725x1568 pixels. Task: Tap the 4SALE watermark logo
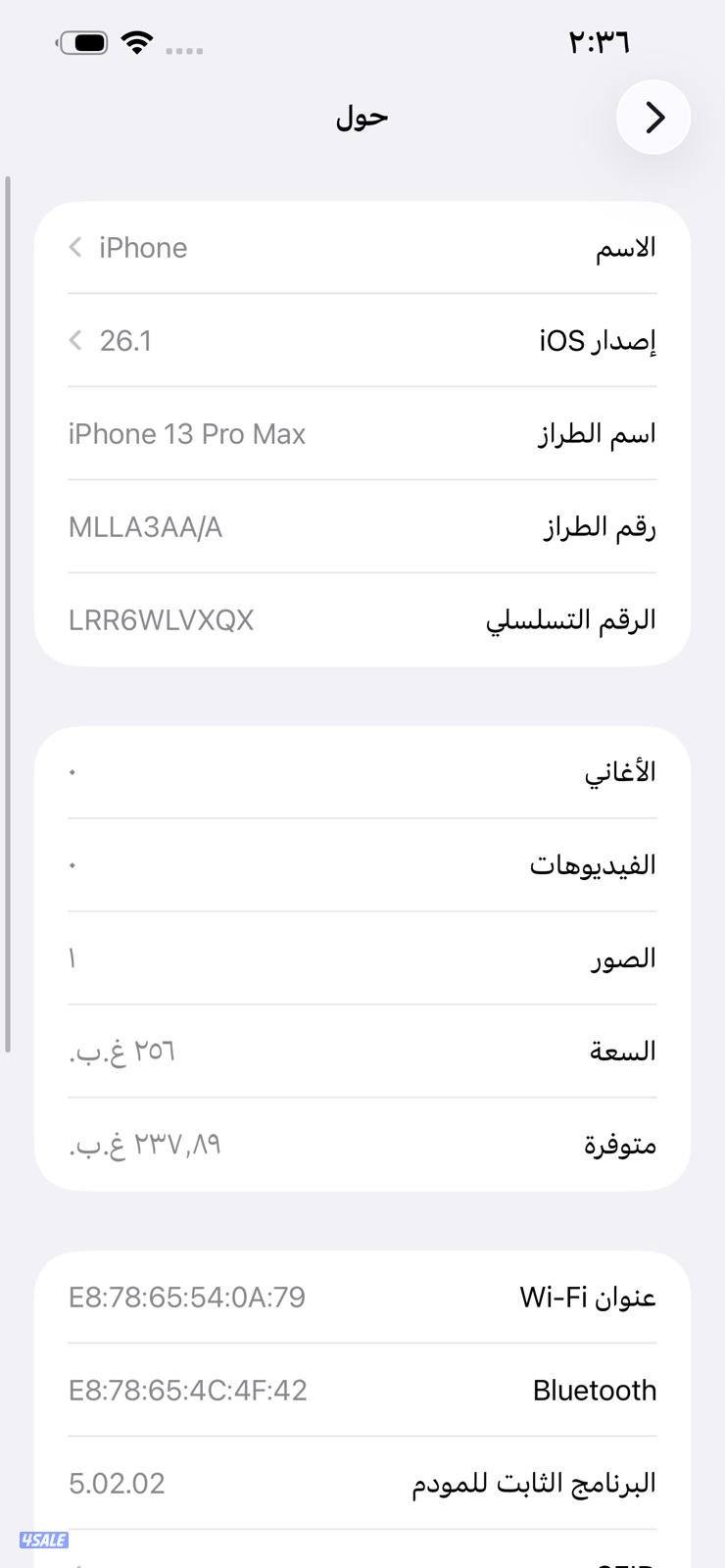[43, 1541]
